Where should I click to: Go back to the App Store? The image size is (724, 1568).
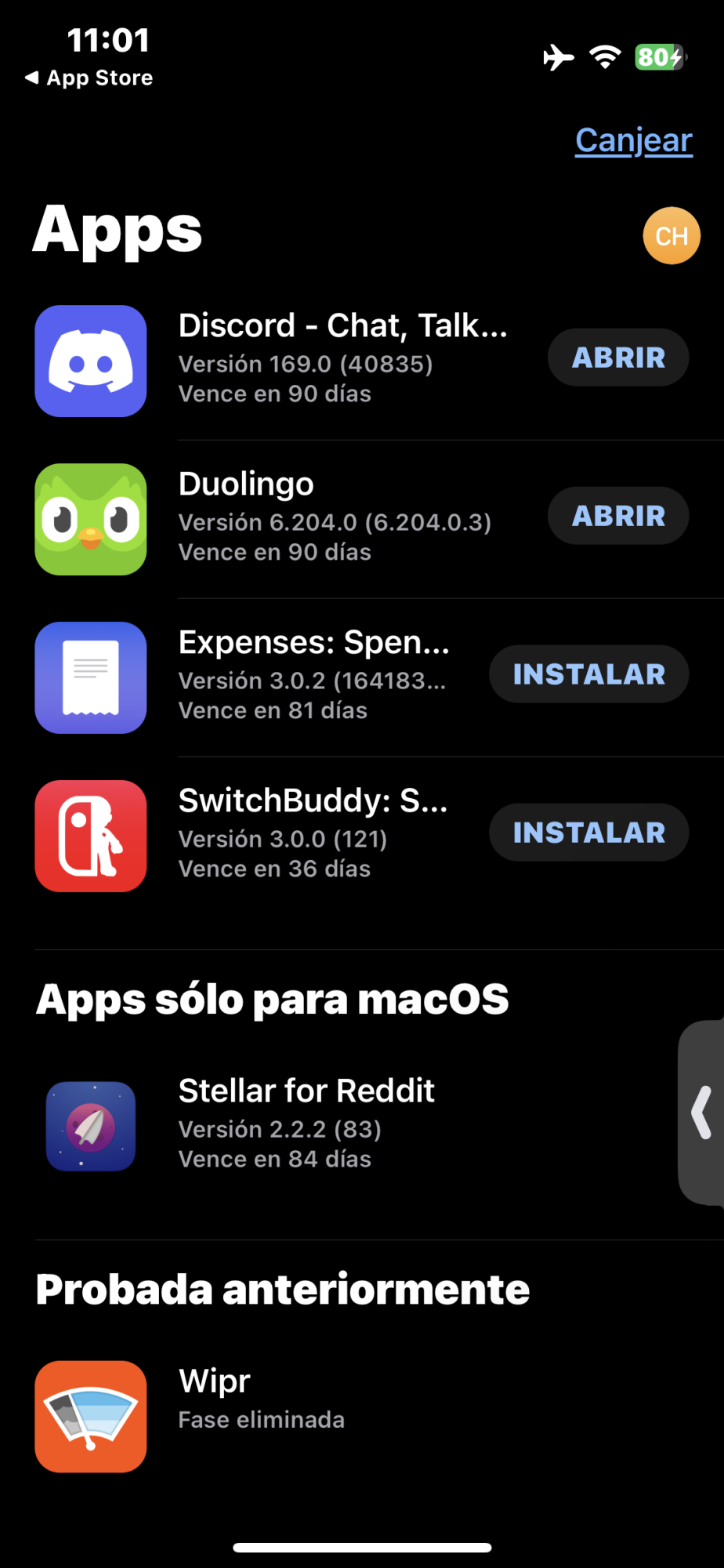click(x=89, y=78)
